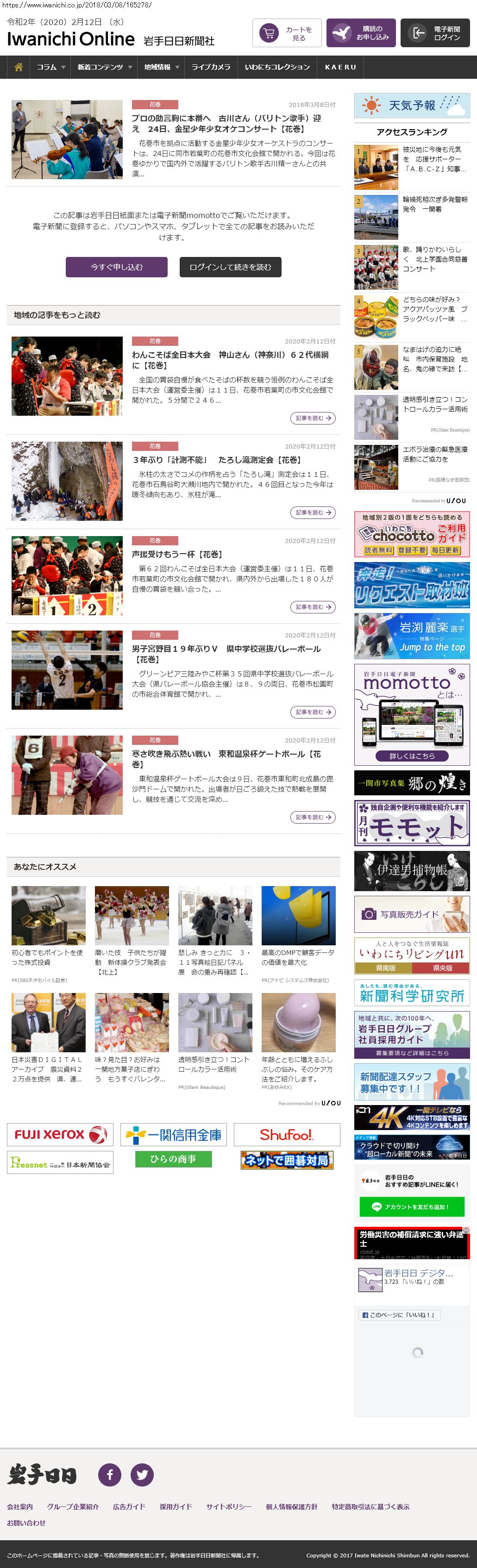Open 電子新聞ログイン button
The height and width of the screenshot is (1568, 477).
click(x=435, y=33)
